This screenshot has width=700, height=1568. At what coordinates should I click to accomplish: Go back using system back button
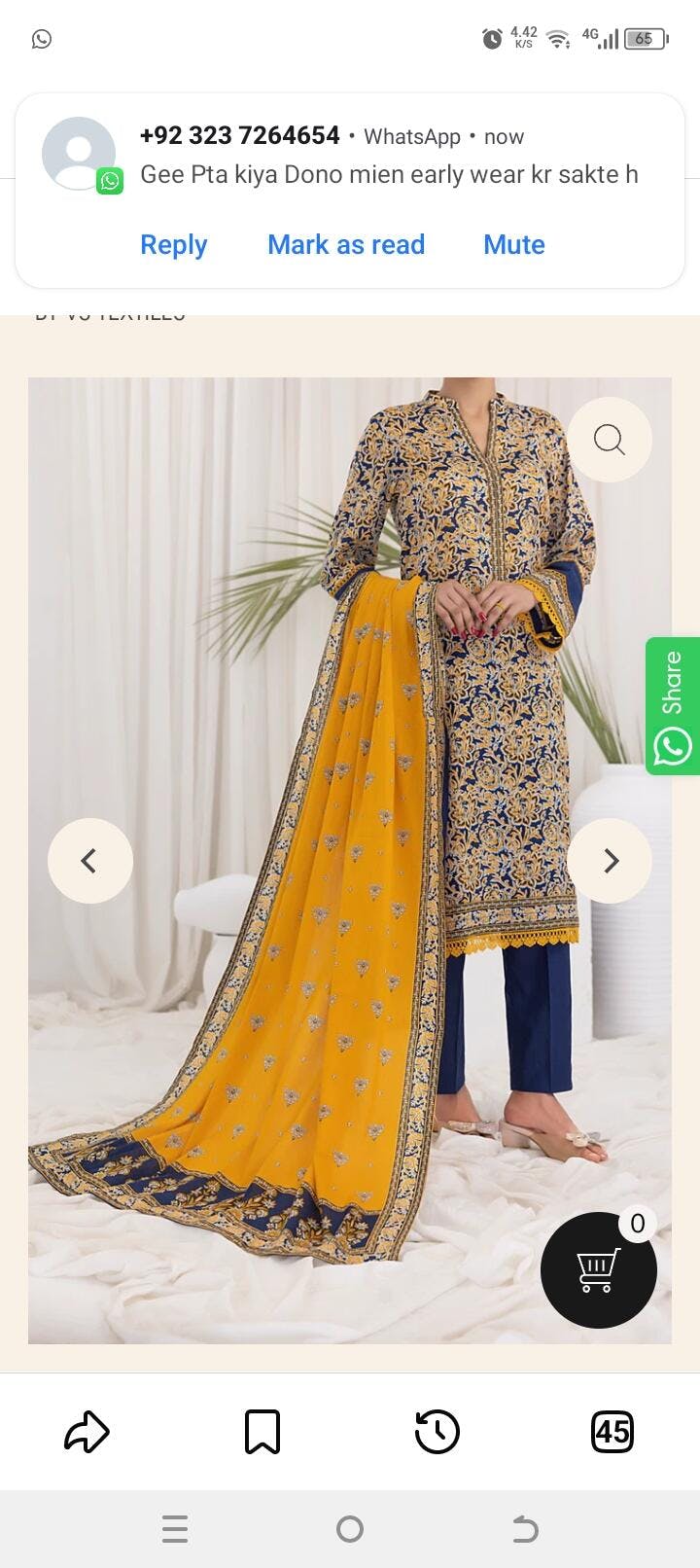tap(525, 1529)
